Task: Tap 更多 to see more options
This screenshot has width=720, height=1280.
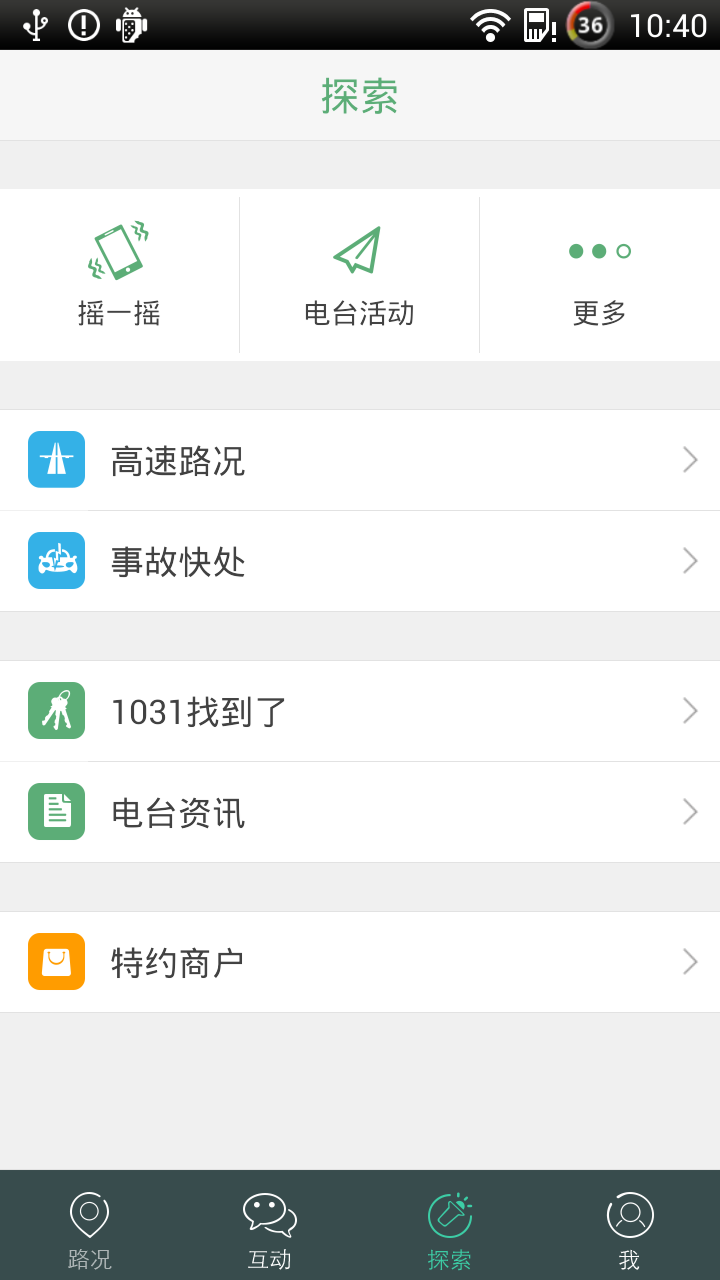Action: (599, 275)
